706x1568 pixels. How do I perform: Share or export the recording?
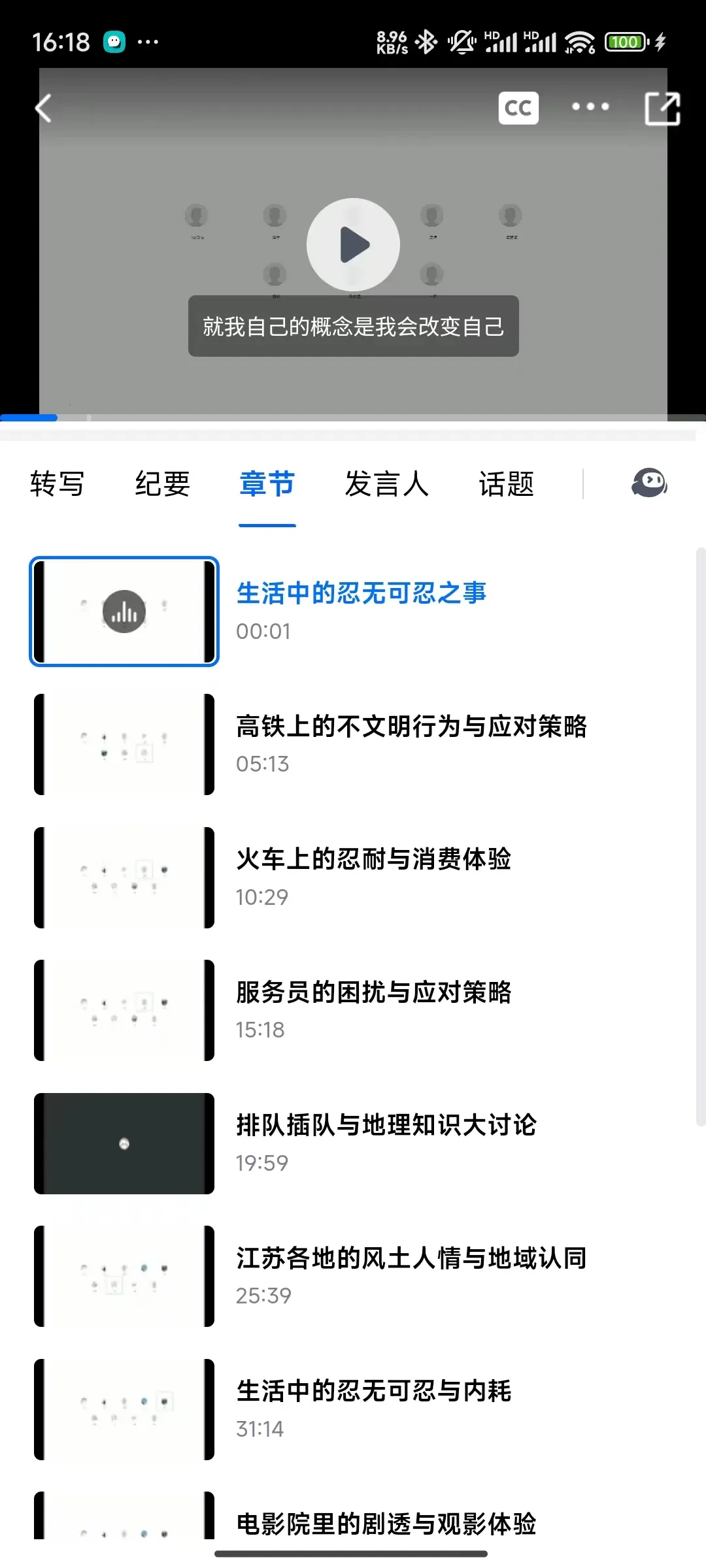tap(662, 108)
